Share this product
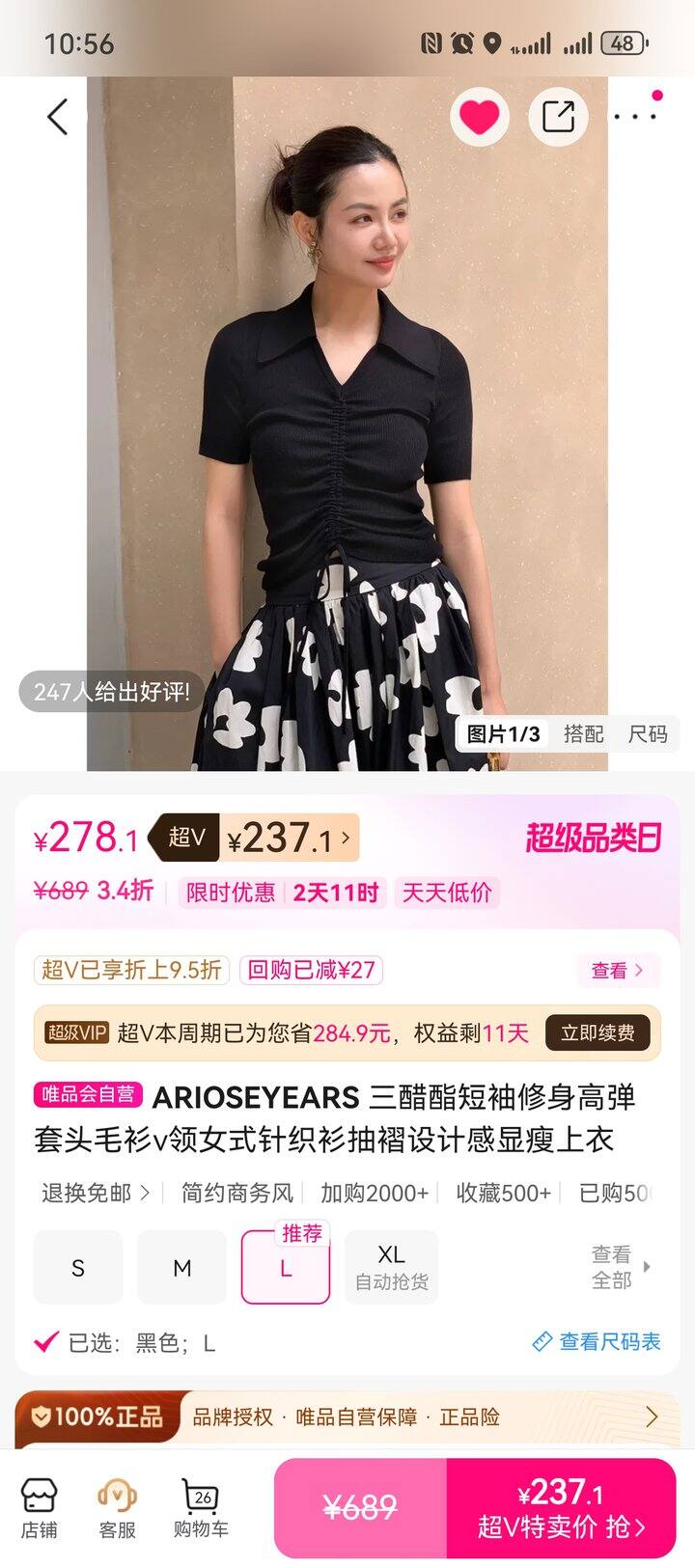This screenshot has width=695, height=1568. coord(558,117)
